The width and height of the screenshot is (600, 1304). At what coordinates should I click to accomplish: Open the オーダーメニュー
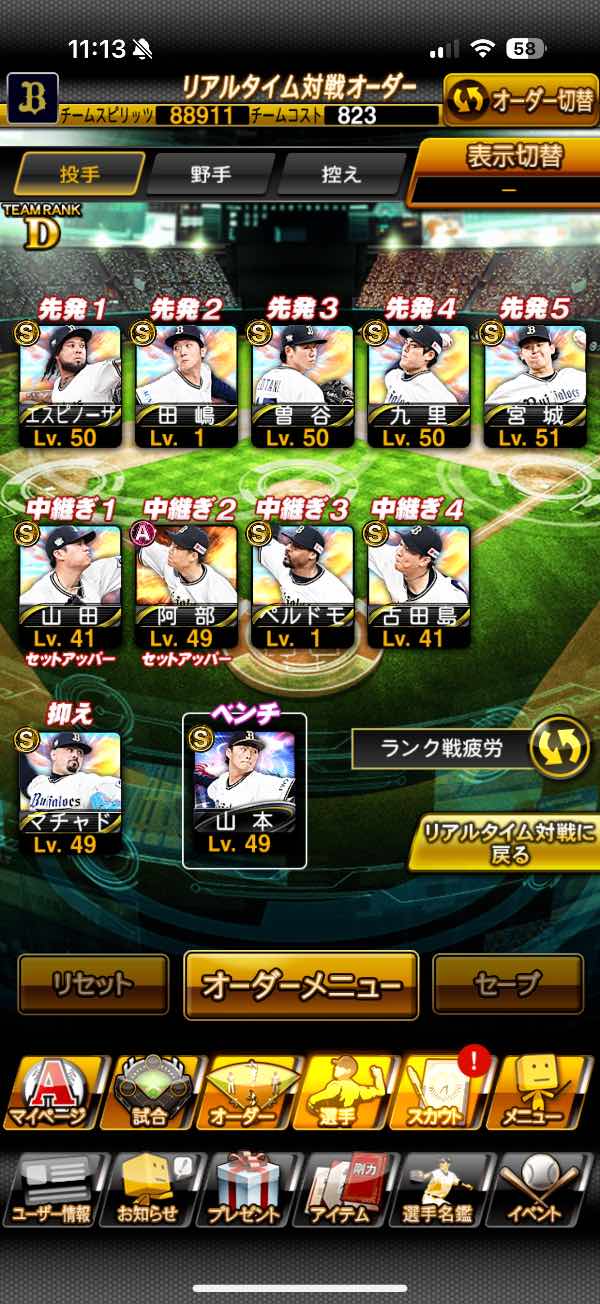click(x=301, y=984)
